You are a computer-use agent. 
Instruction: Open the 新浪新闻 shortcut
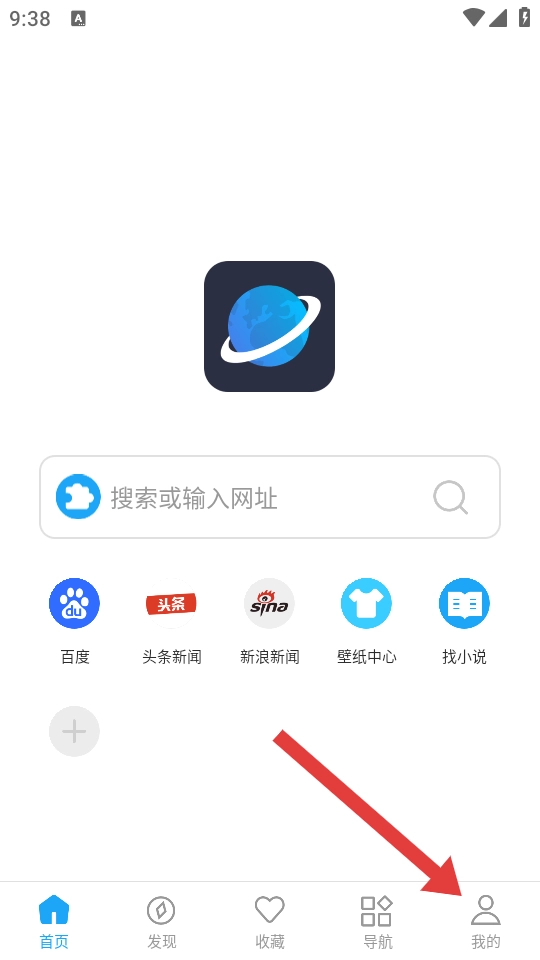click(x=269, y=622)
